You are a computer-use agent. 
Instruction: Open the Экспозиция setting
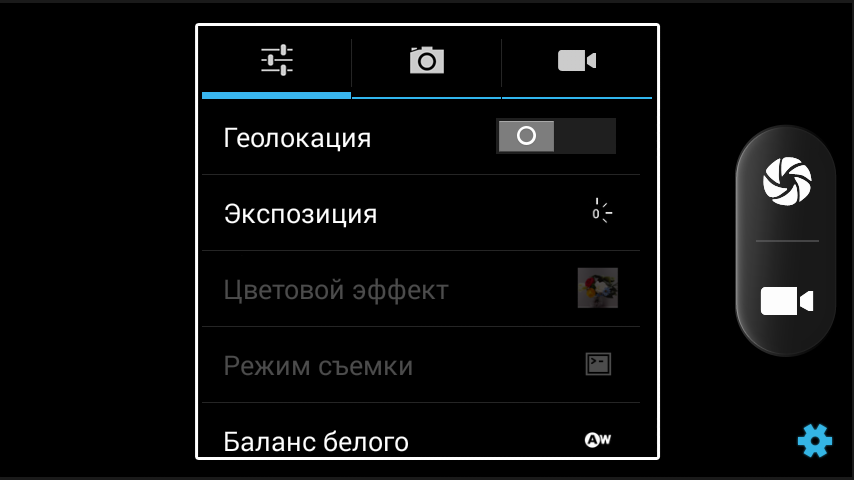[x=420, y=213]
